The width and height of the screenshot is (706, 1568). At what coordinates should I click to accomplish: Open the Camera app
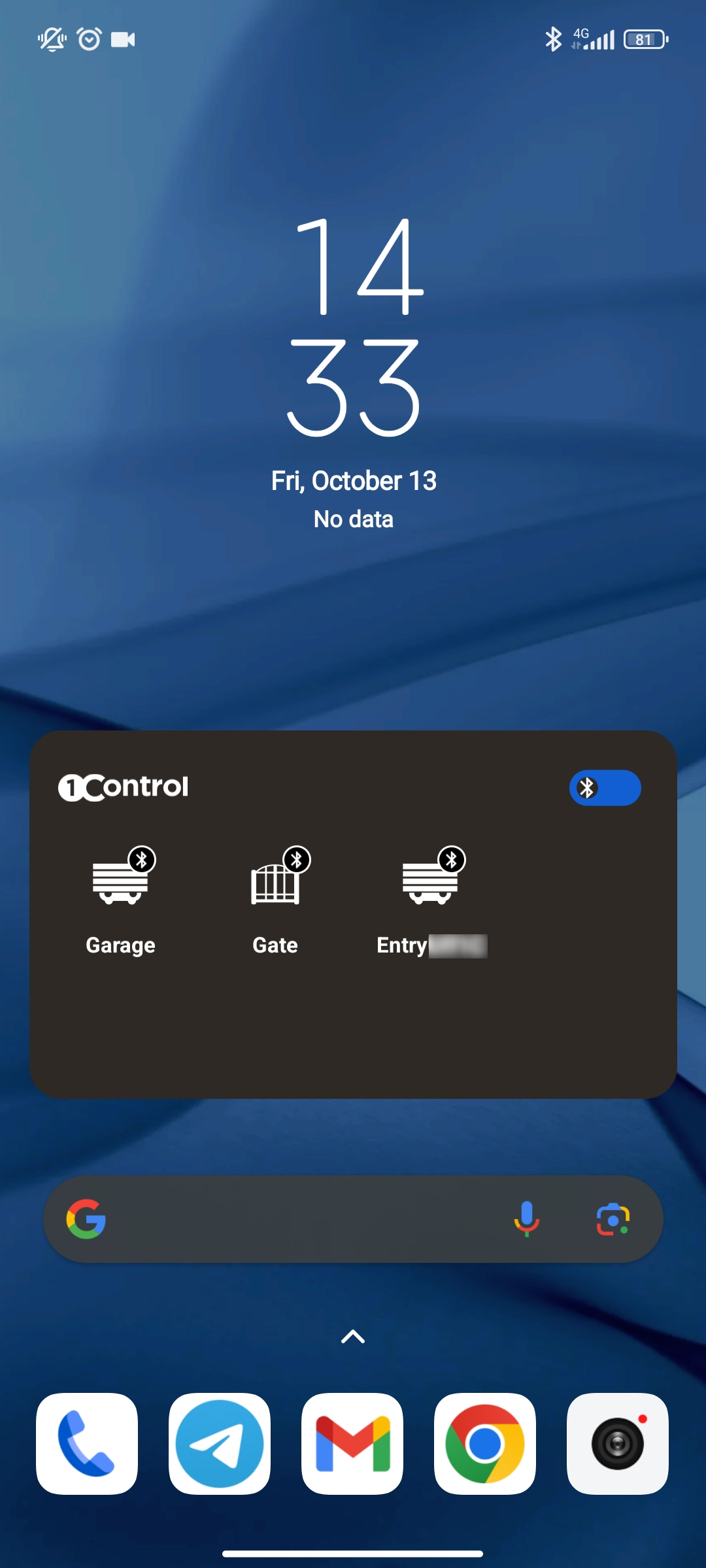(x=618, y=1444)
